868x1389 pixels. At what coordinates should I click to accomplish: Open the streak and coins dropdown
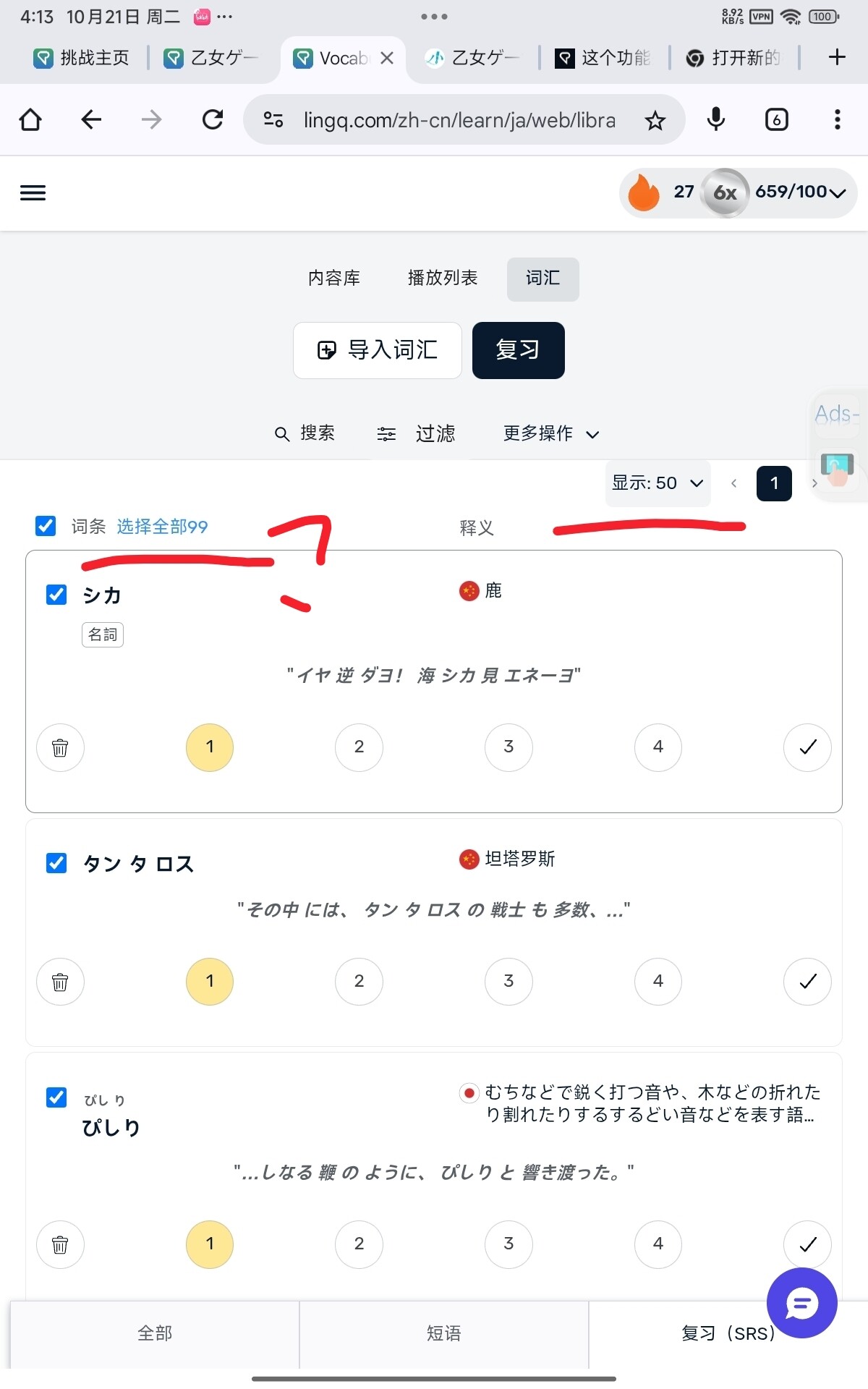738,192
